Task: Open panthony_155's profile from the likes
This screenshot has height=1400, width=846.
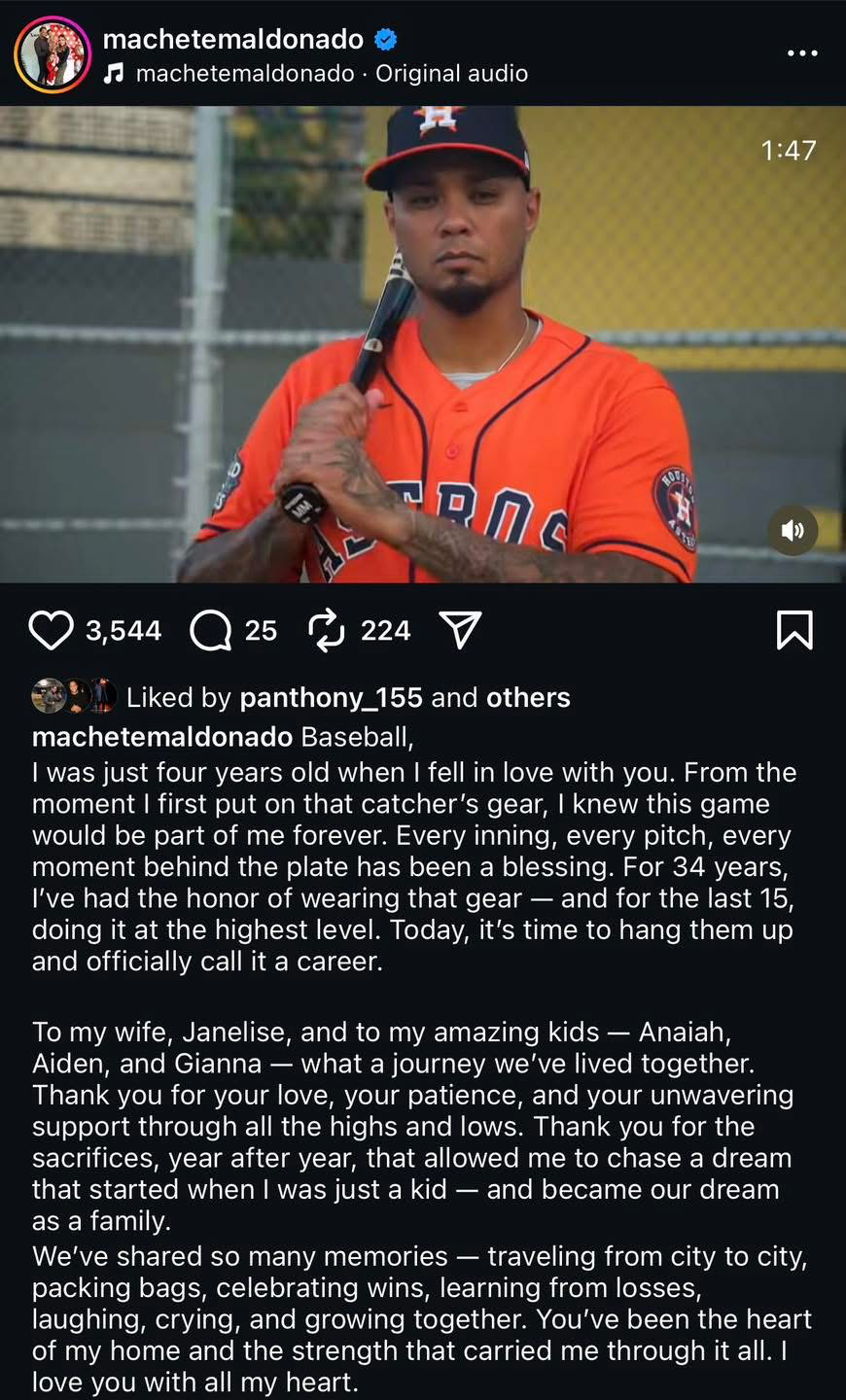Action: (x=331, y=698)
